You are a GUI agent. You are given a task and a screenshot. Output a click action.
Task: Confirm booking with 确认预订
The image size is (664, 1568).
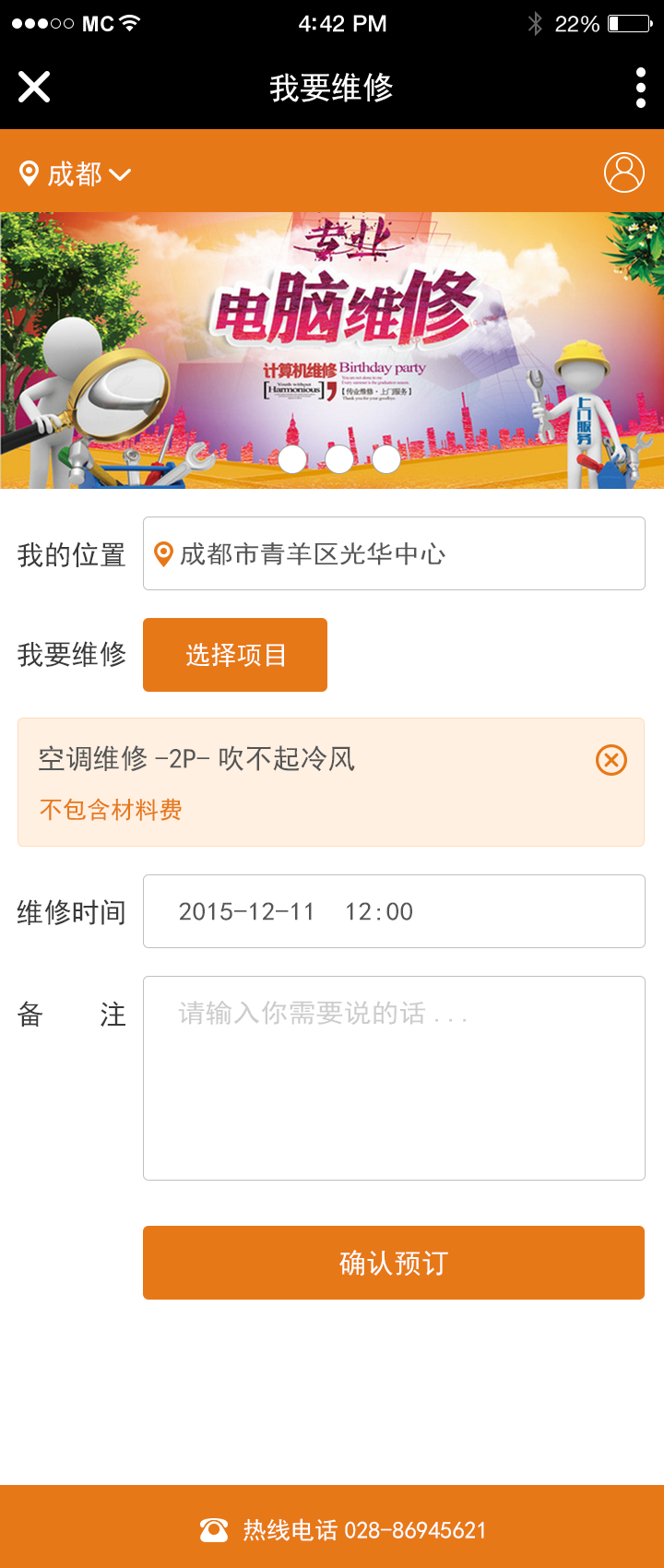coord(394,1263)
